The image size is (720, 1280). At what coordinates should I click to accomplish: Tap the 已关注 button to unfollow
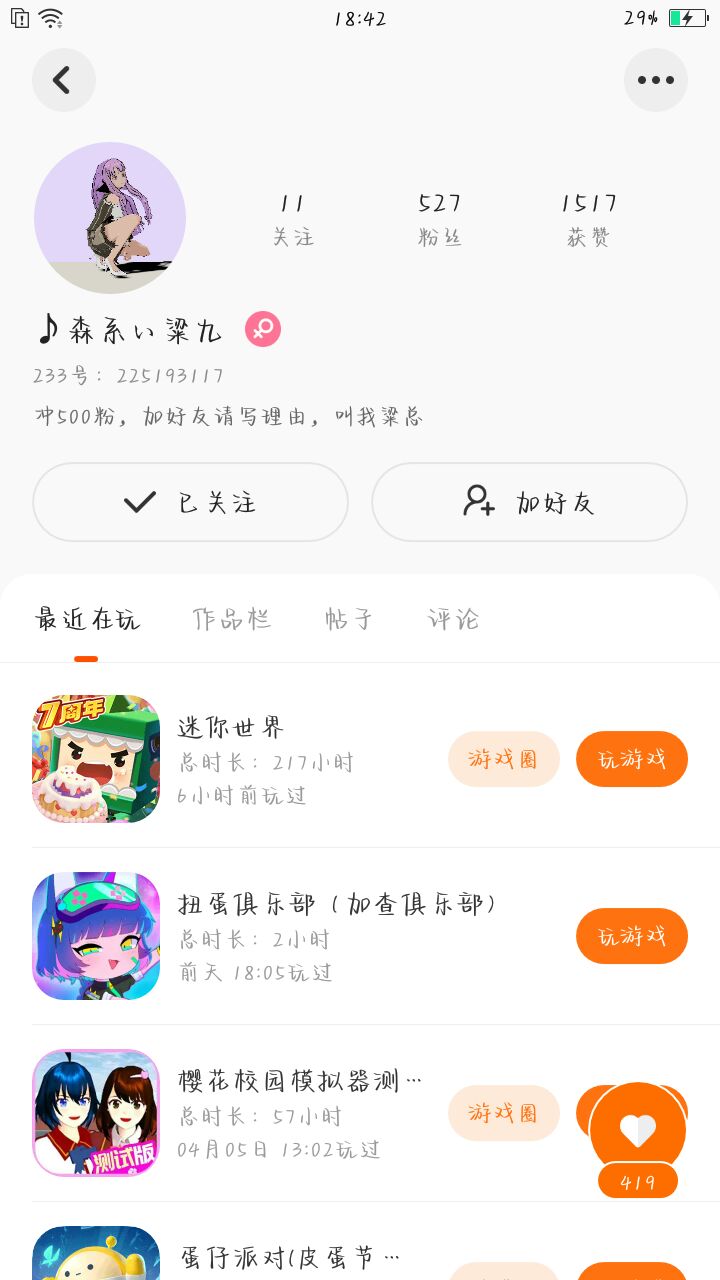pos(190,502)
